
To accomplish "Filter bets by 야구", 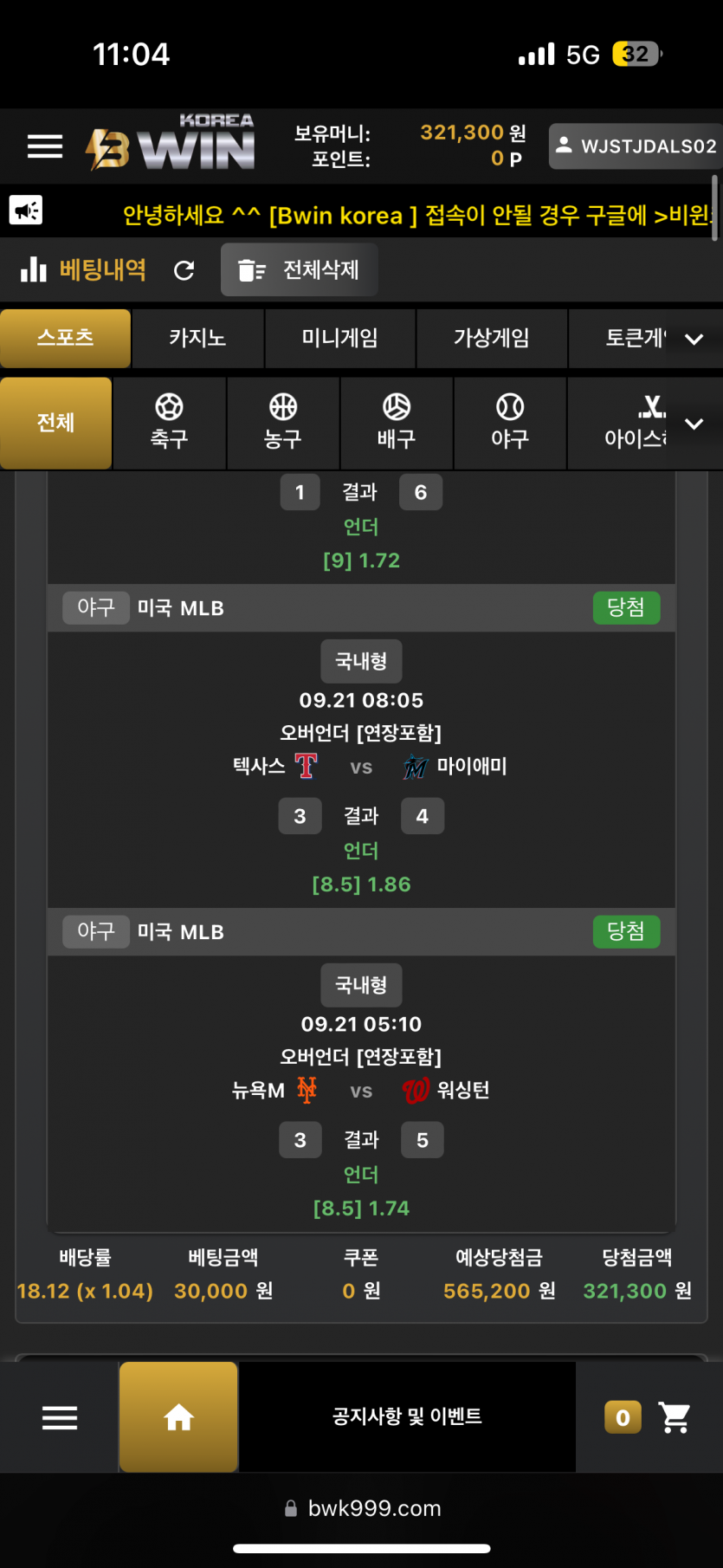I will pos(510,423).
